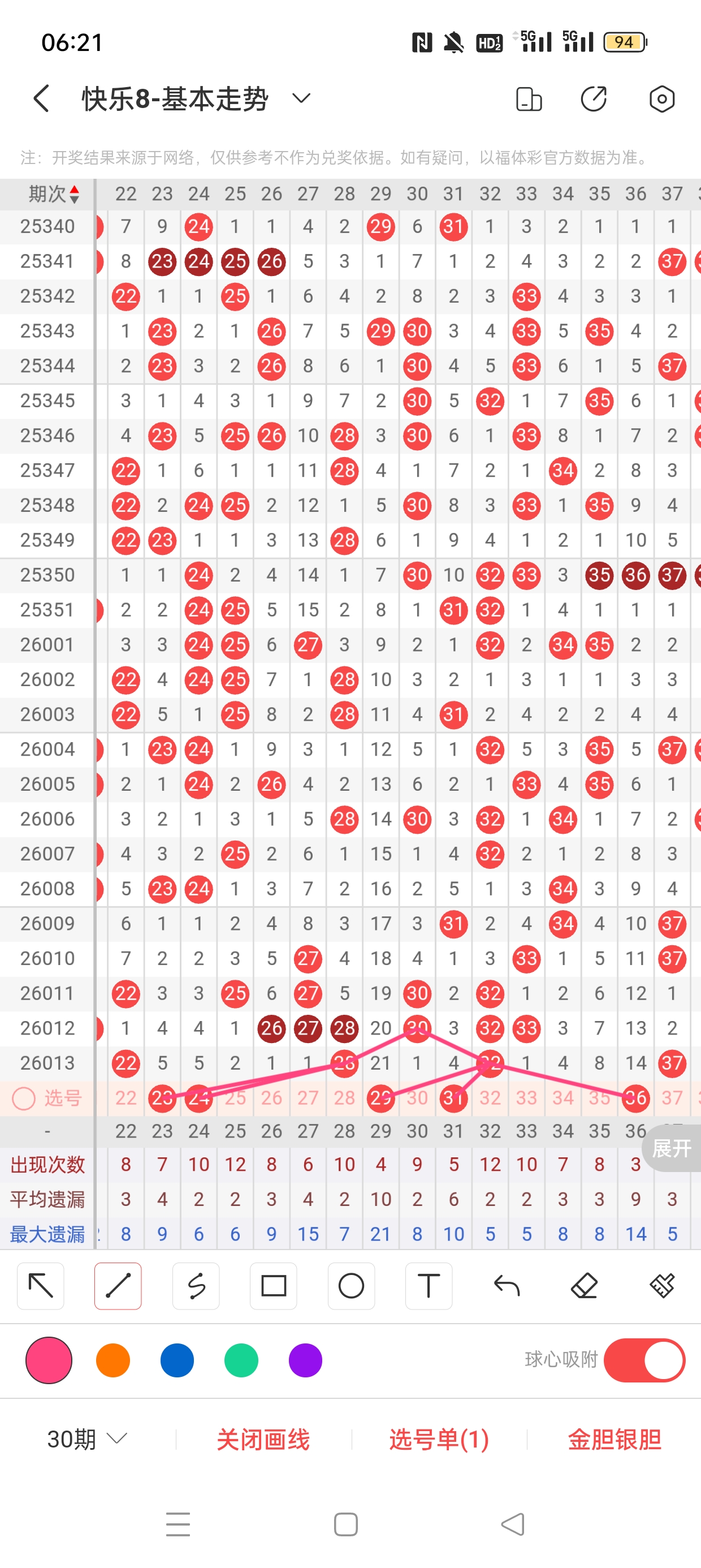The height and width of the screenshot is (1568, 701).
Task: Expand the statistics with 展开
Action: pyautogui.click(x=672, y=1148)
